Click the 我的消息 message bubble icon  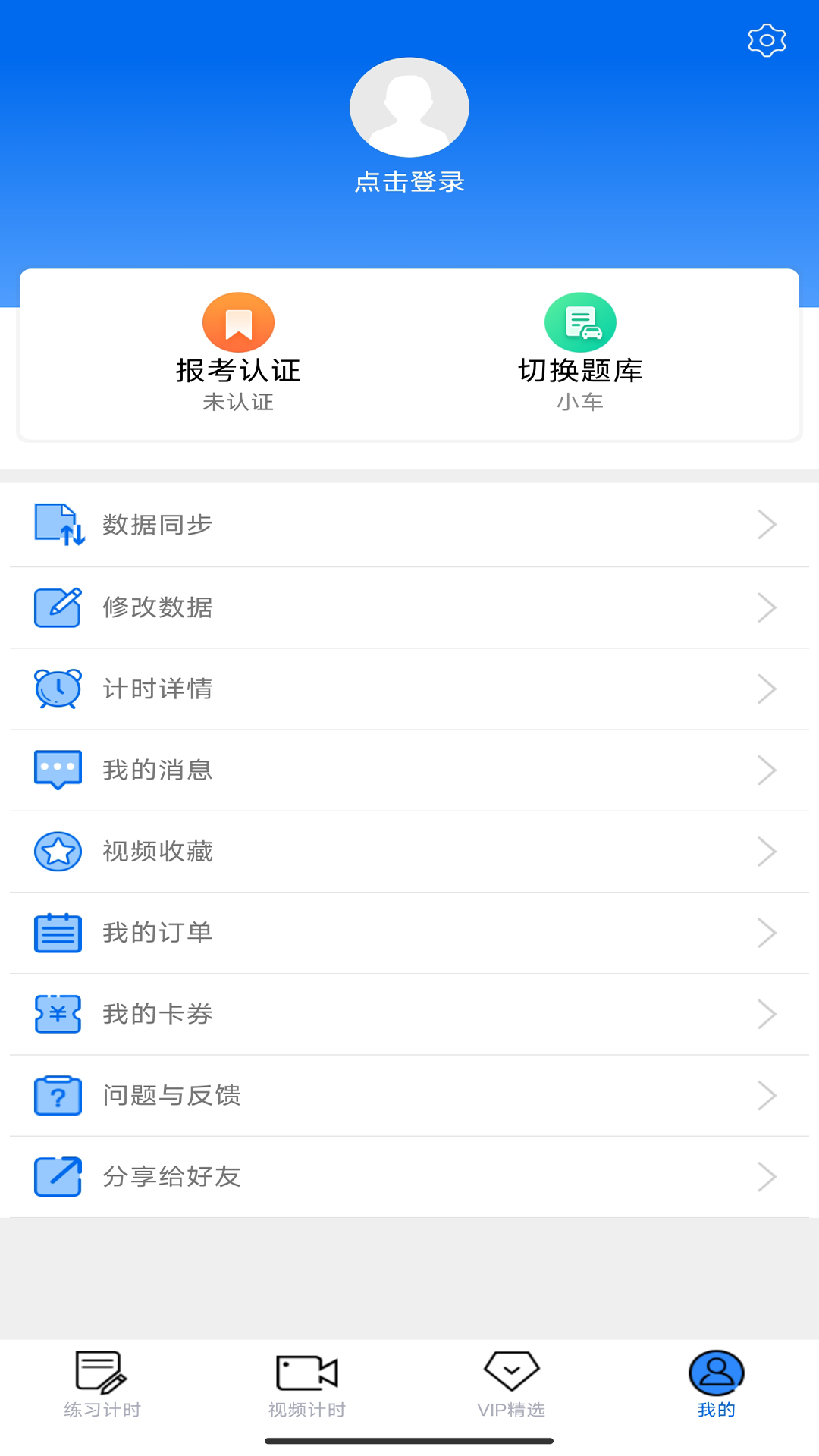(58, 770)
